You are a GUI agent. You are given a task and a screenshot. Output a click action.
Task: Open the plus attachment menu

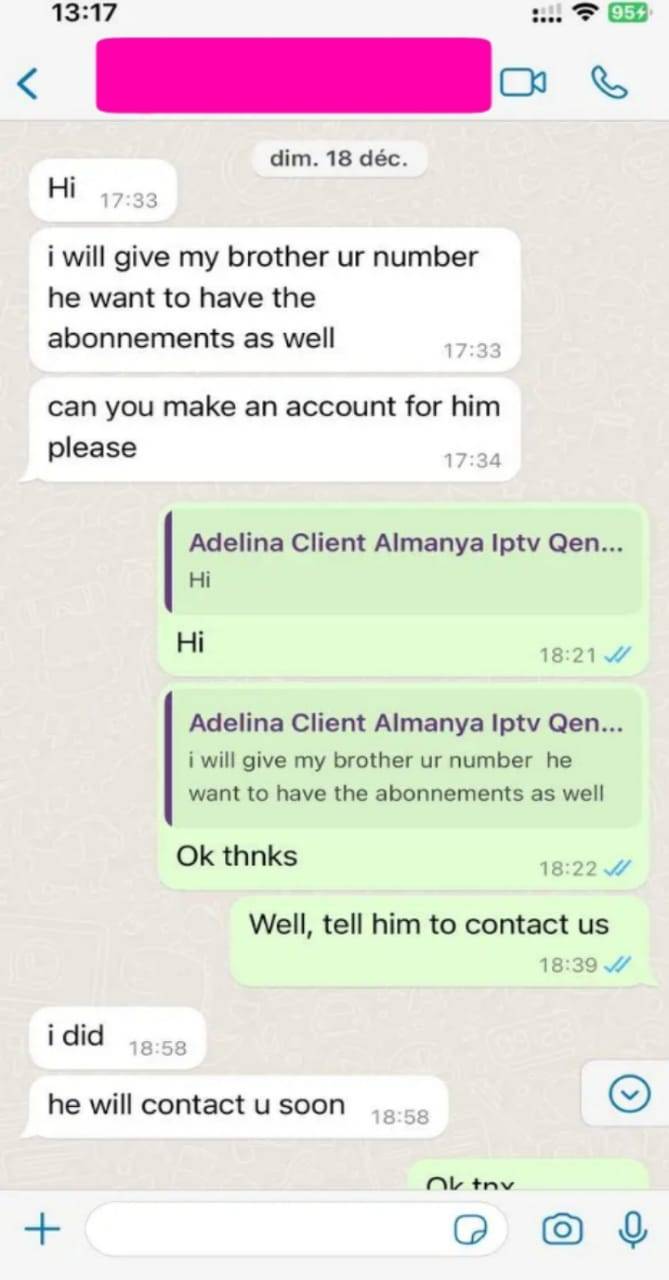coord(42,1229)
